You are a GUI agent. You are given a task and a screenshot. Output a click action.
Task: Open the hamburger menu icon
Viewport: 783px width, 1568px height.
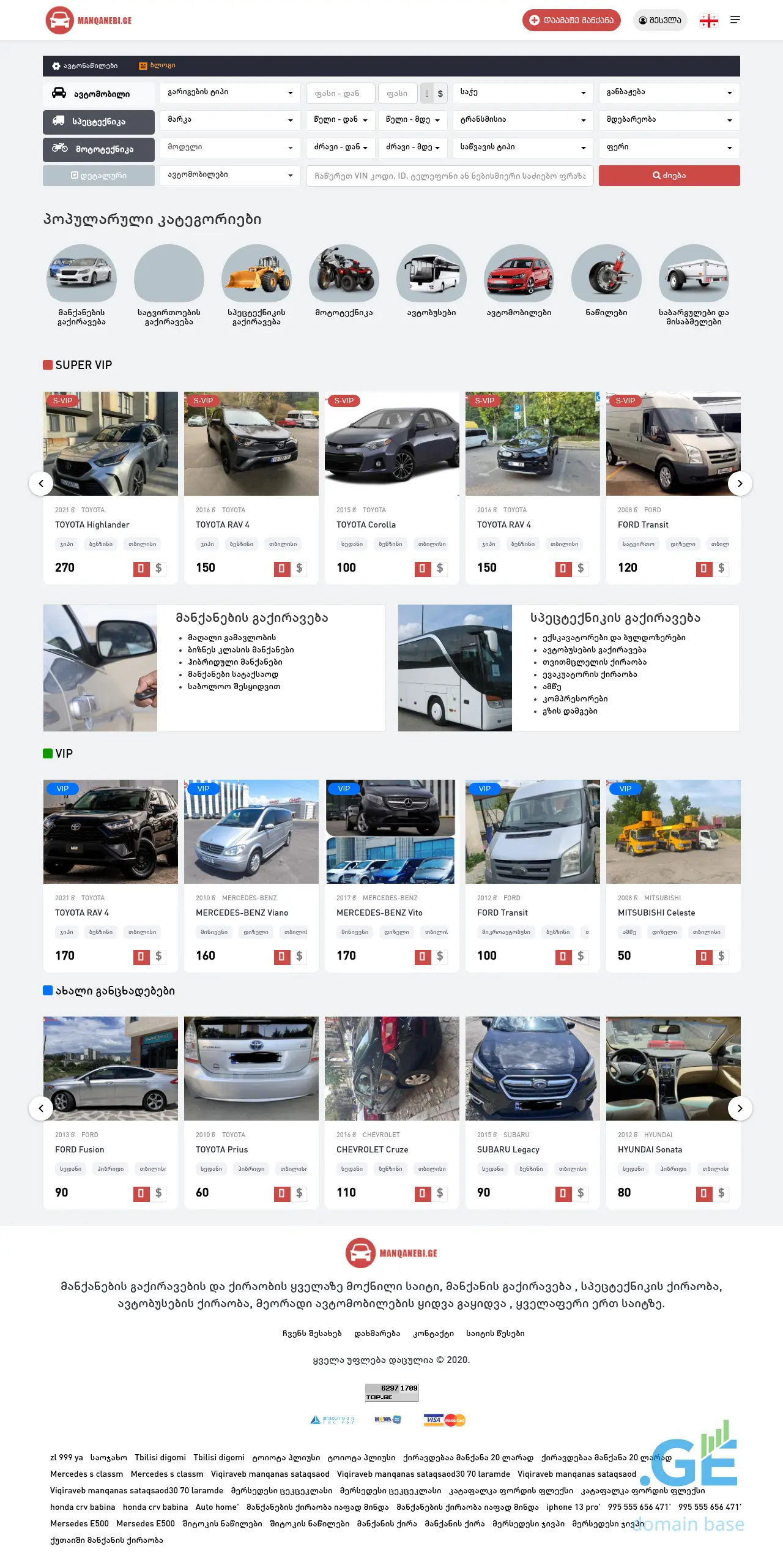tap(735, 20)
